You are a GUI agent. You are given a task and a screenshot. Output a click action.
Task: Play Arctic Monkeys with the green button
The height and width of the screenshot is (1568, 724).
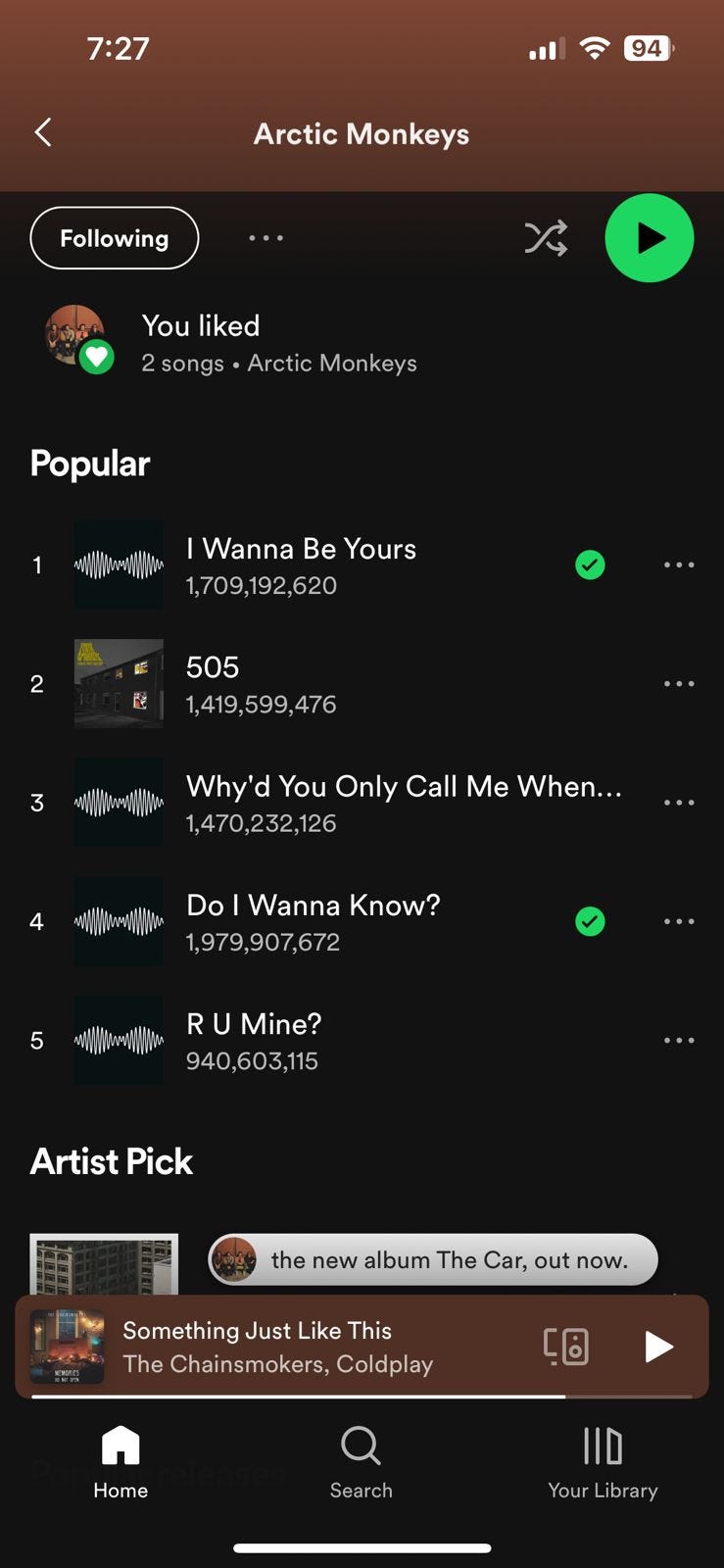[x=649, y=238]
